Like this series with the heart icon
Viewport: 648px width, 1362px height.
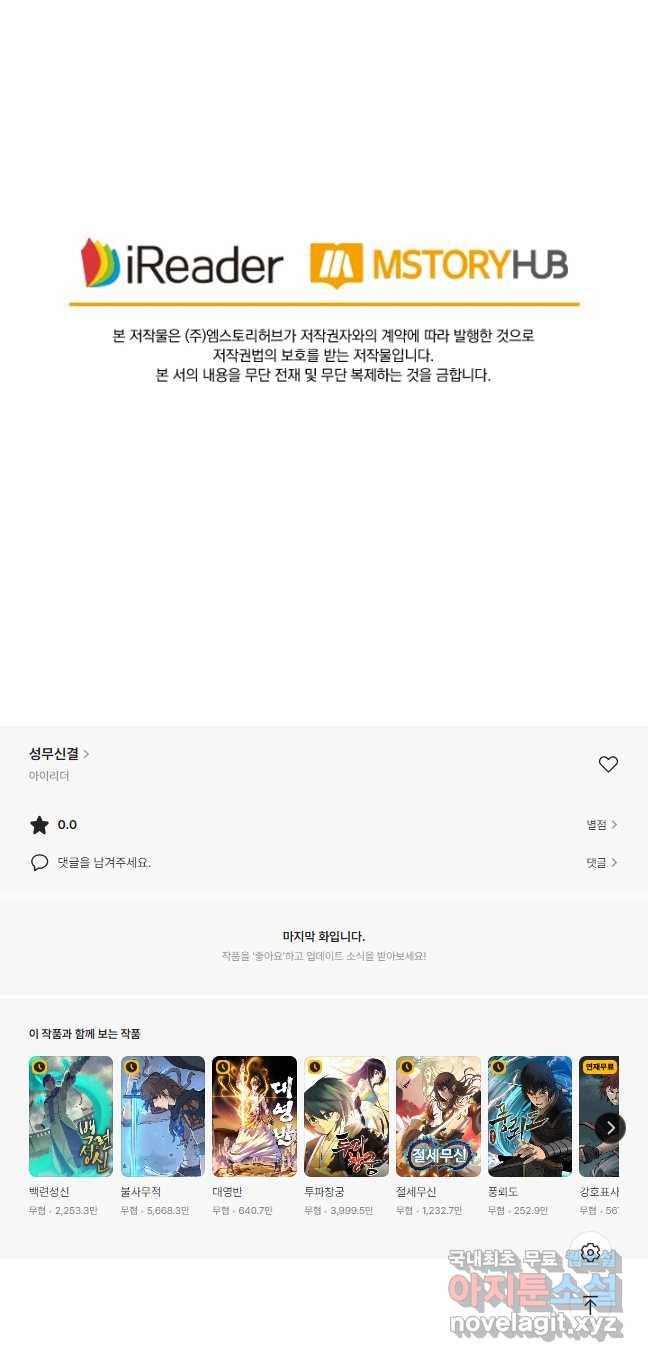(x=608, y=764)
